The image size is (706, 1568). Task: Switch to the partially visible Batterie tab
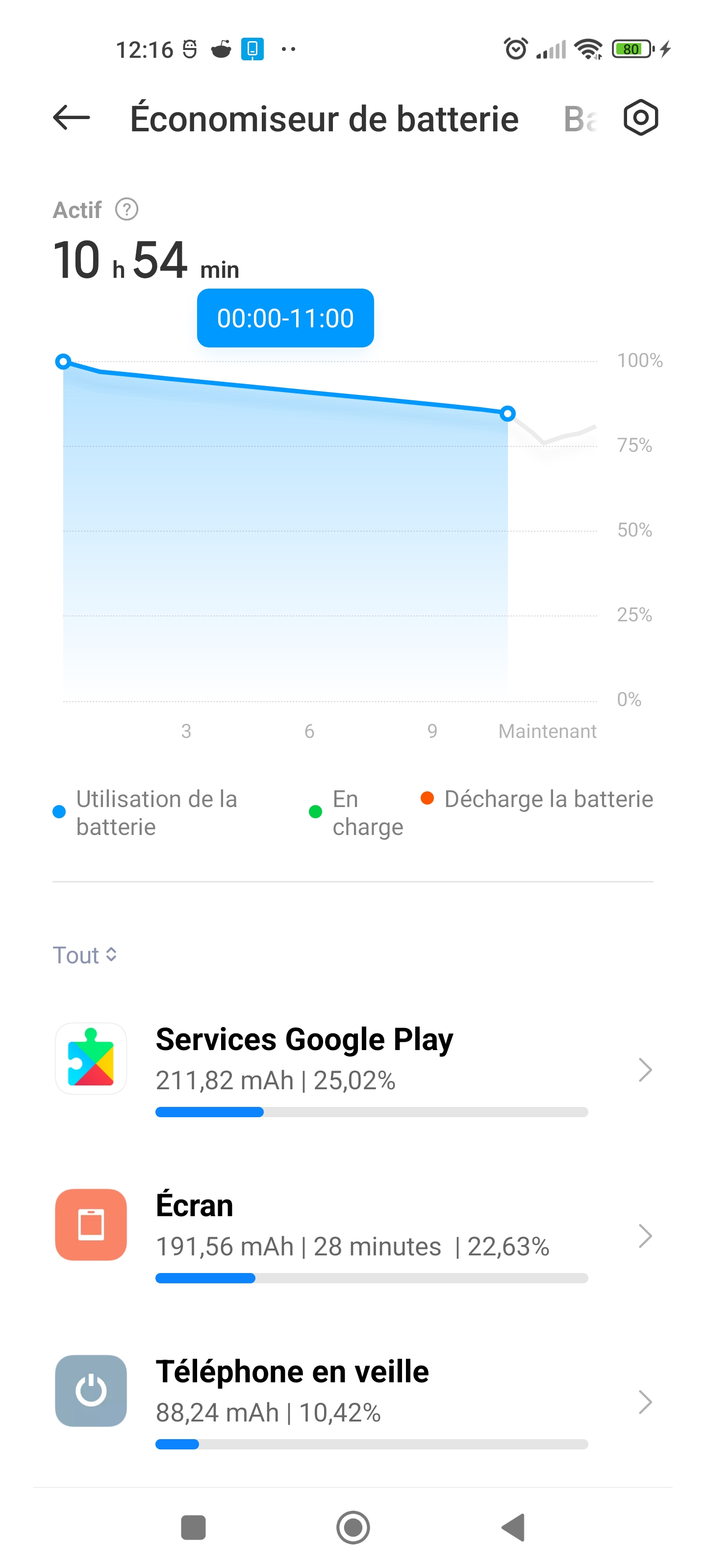tap(580, 119)
